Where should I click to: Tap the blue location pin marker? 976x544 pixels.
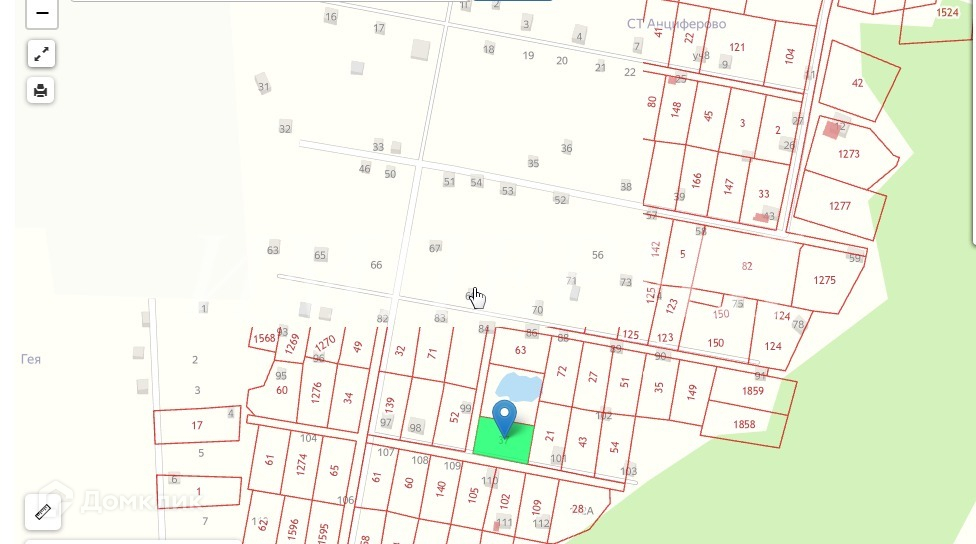505,418
